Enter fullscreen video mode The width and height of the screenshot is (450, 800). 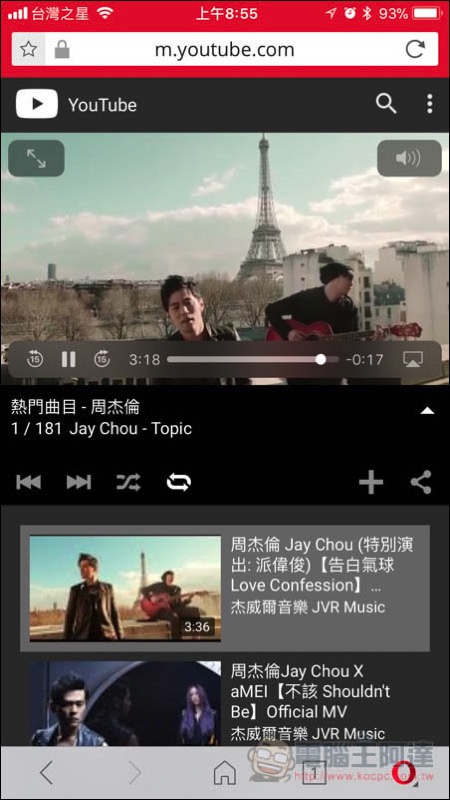tap(36, 159)
